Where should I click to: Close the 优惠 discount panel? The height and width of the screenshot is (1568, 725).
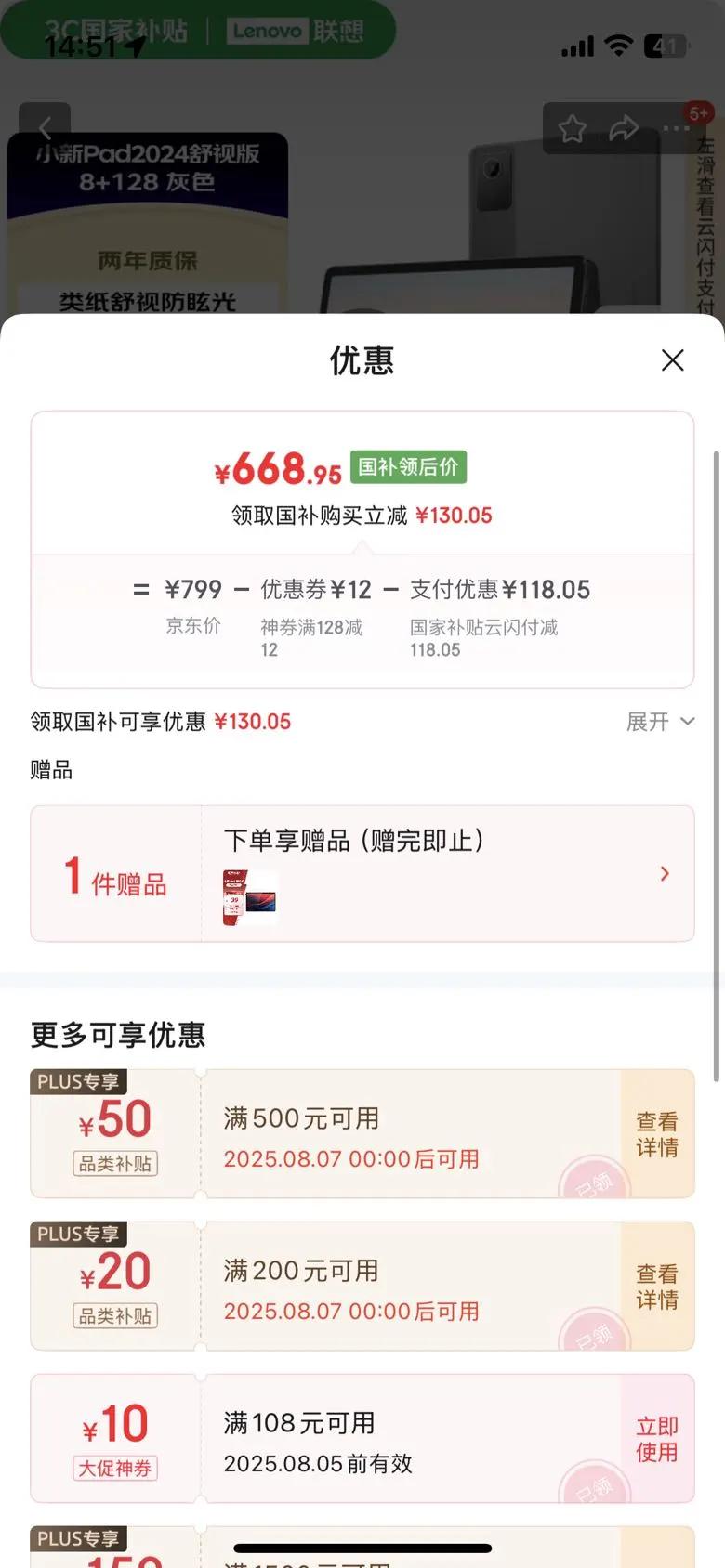673,360
